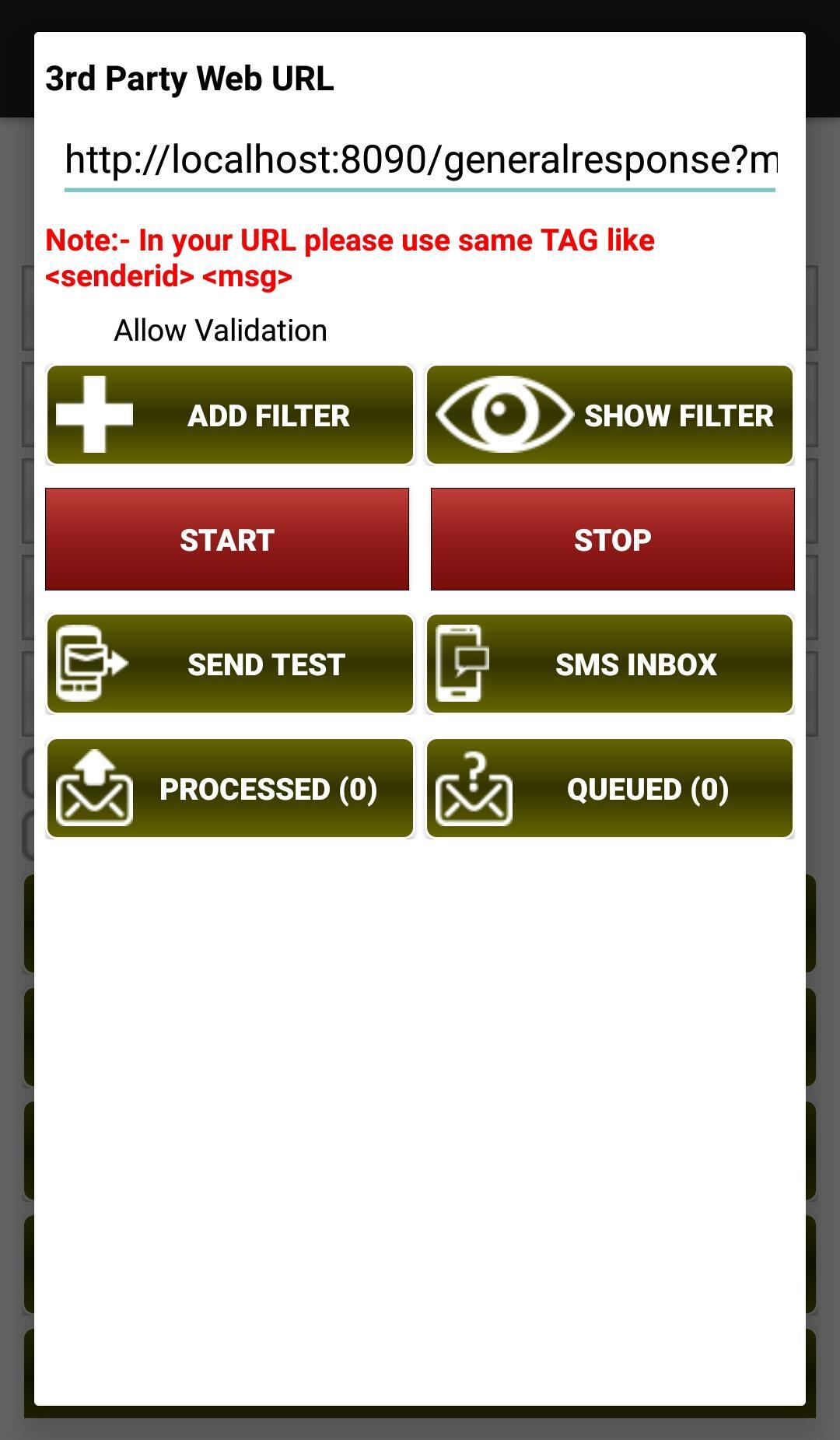Image resolution: width=840 pixels, height=1440 pixels.
Task: Stop the service
Action: pos(613,539)
